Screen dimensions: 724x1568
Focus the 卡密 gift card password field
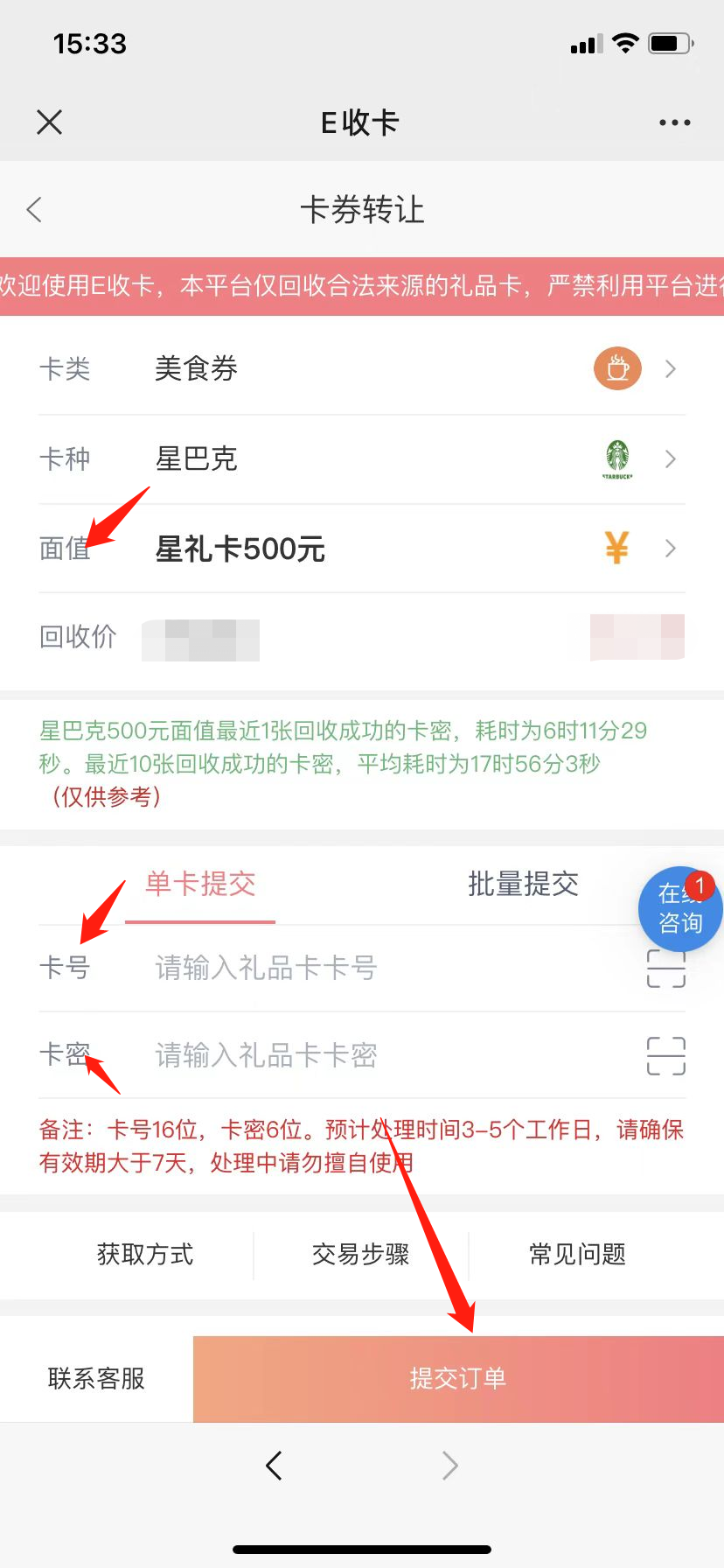click(385, 1055)
